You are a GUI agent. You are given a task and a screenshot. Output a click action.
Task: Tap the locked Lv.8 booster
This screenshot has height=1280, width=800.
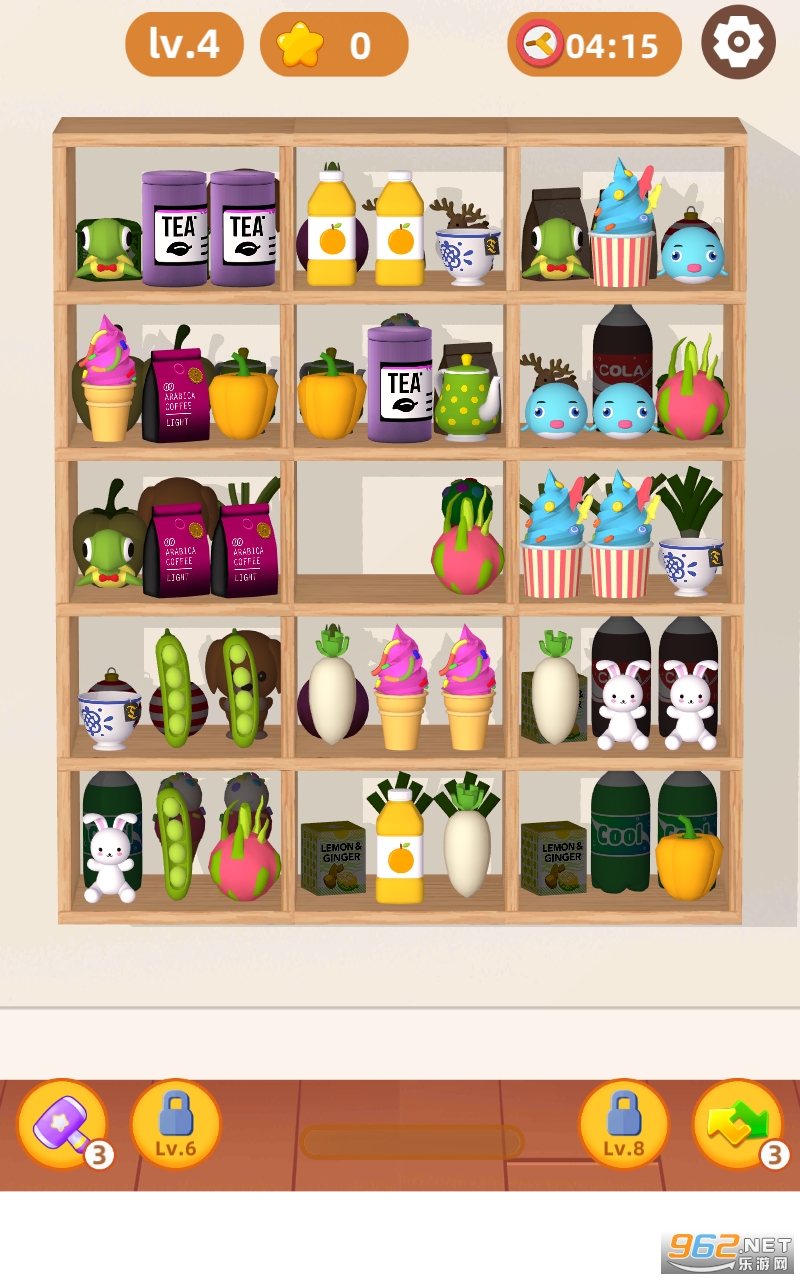624,1124
